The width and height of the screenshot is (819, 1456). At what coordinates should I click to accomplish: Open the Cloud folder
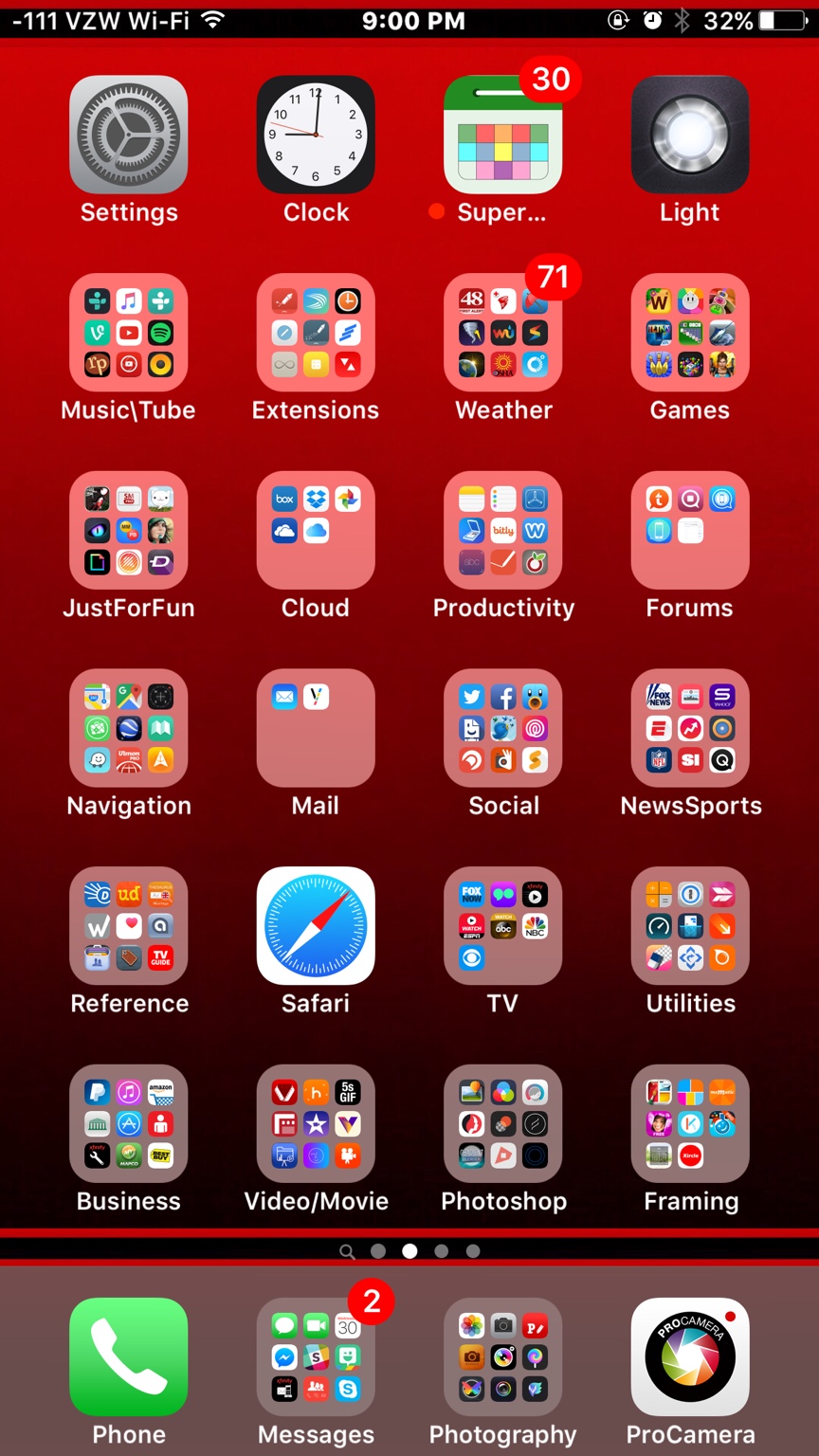coord(316,531)
